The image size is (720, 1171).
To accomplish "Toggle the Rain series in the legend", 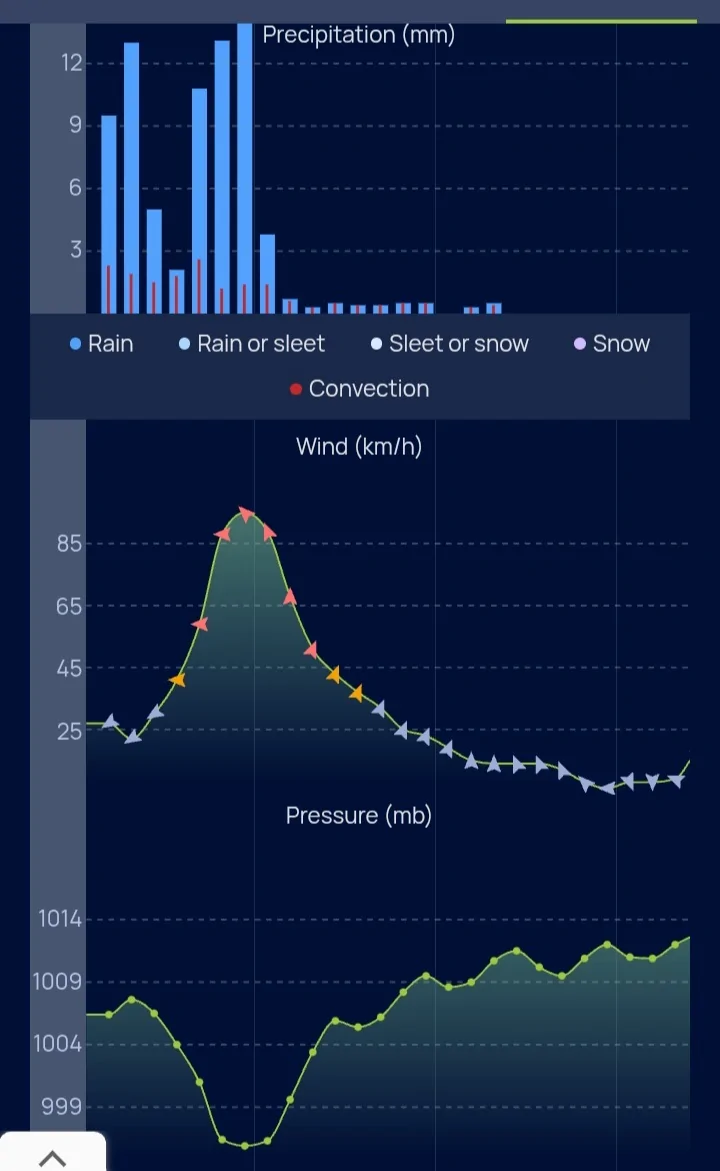I will tap(102, 344).
